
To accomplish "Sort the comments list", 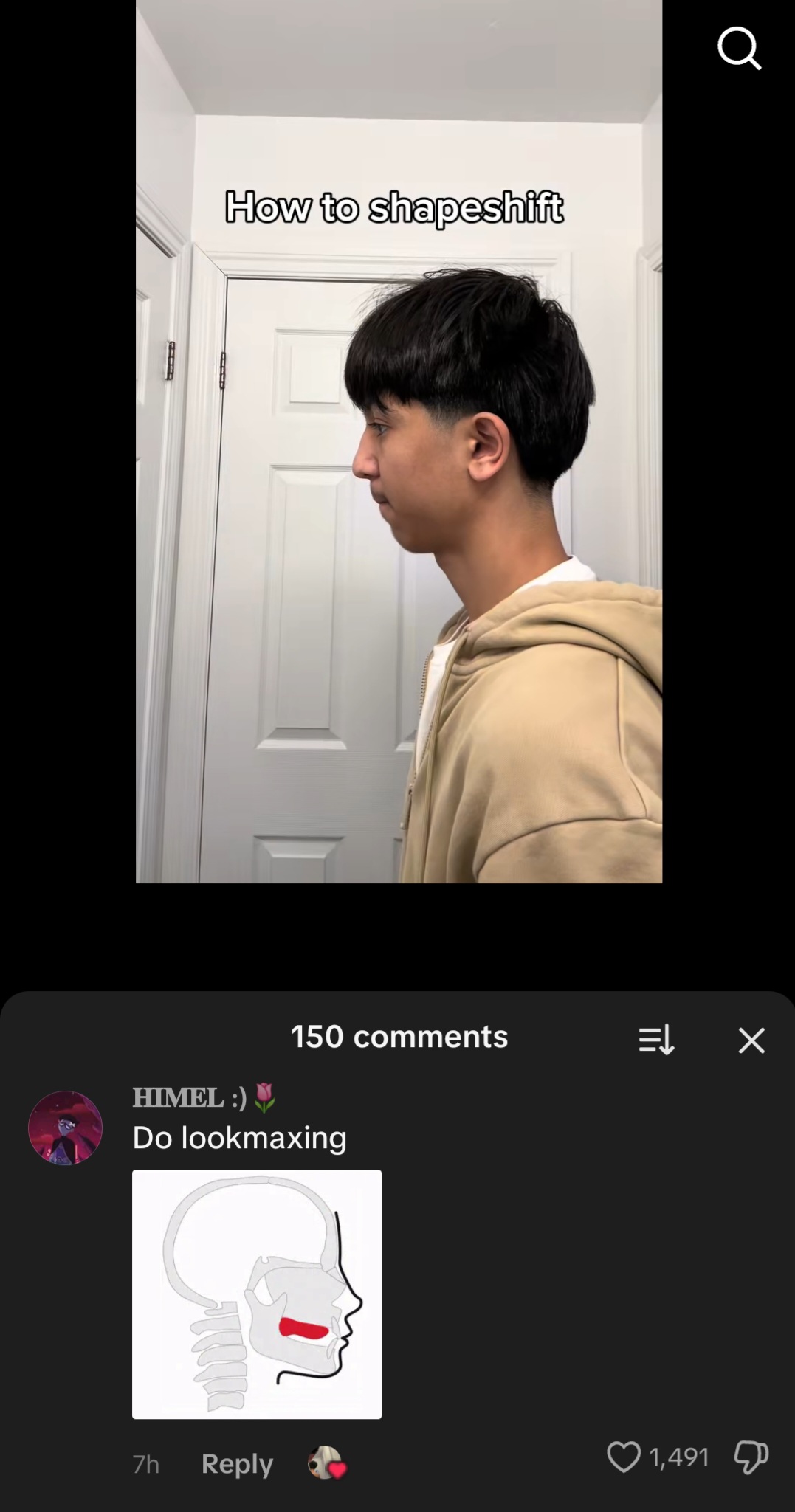I will [655, 1040].
